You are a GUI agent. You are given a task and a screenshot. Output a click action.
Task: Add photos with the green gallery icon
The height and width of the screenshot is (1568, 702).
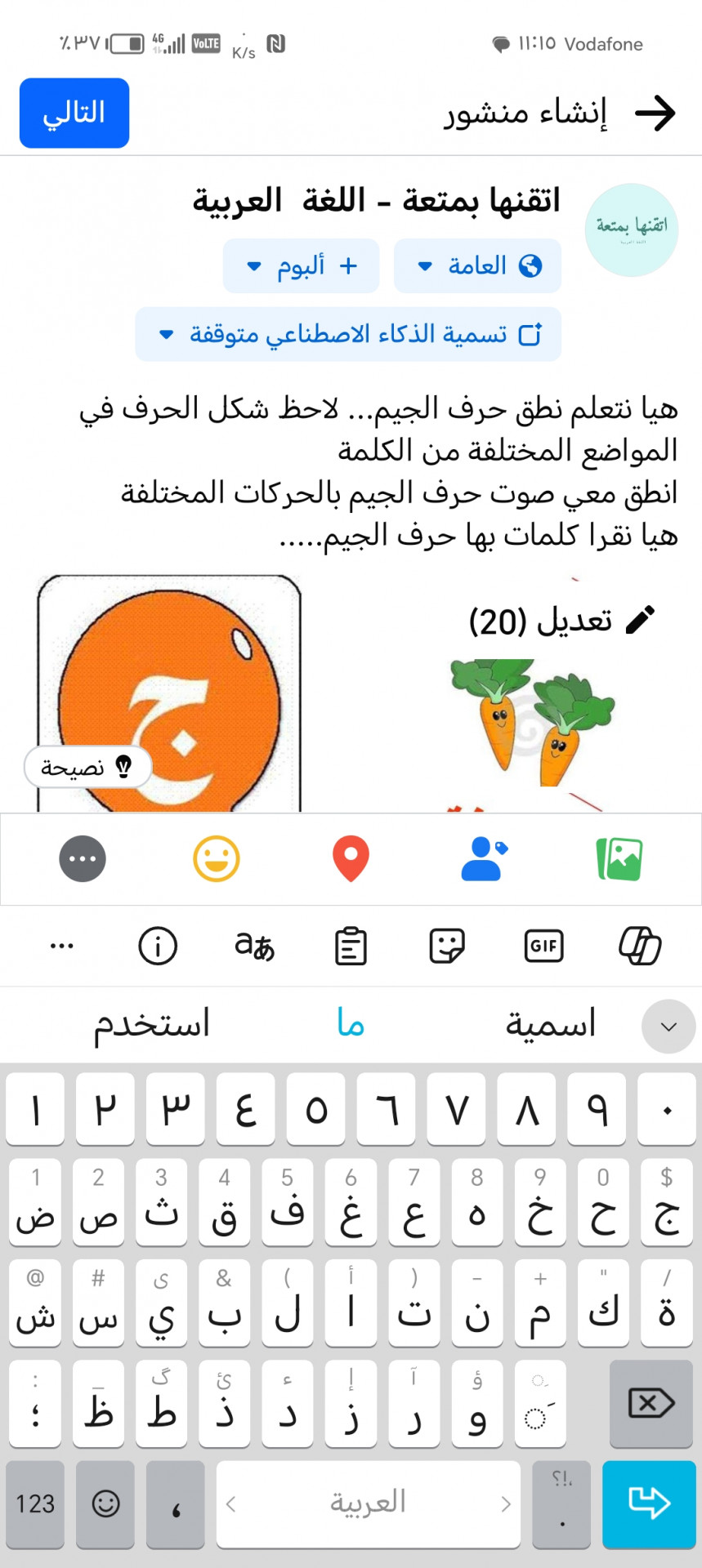619,859
